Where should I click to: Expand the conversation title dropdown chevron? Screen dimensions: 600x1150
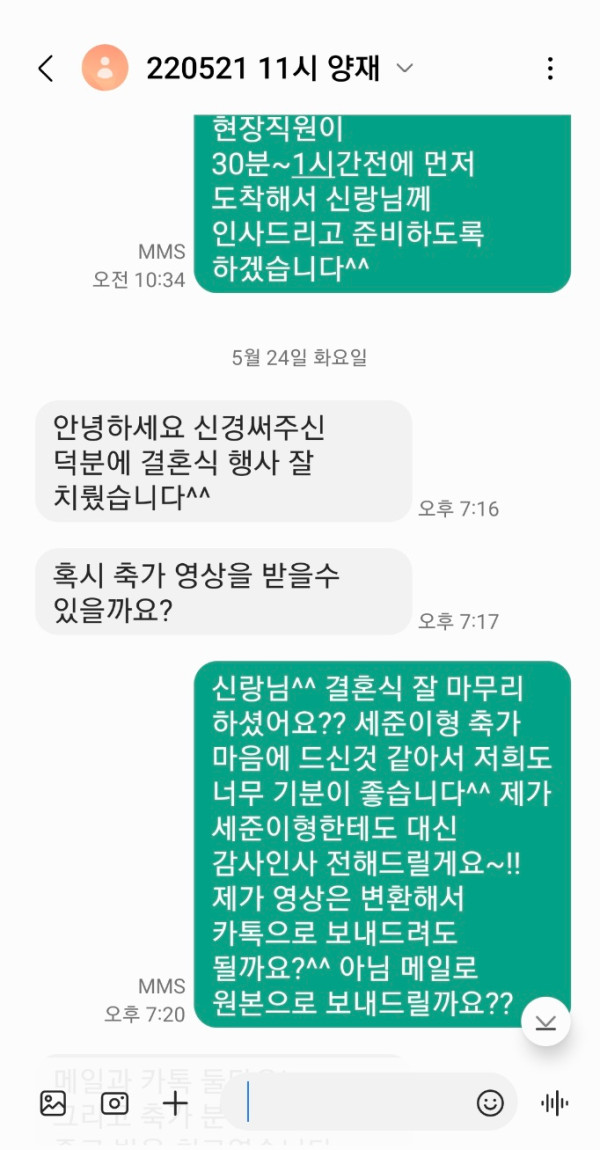point(404,69)
